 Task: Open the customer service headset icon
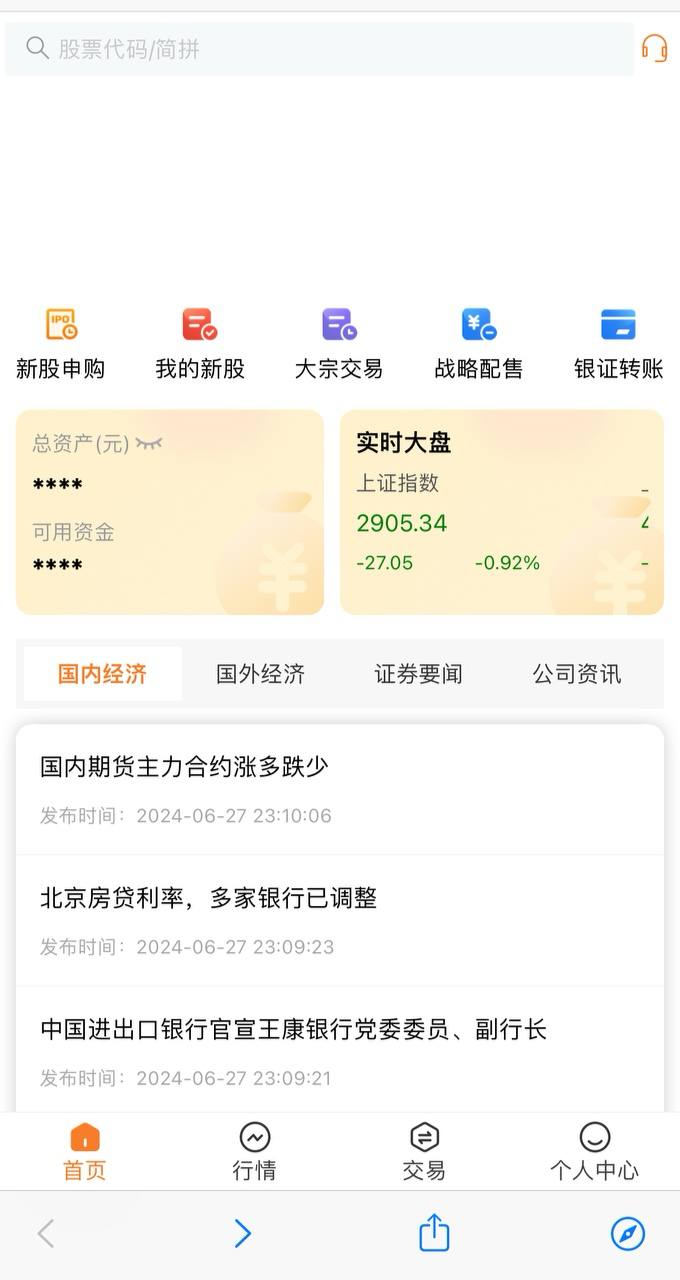(654, 48)
